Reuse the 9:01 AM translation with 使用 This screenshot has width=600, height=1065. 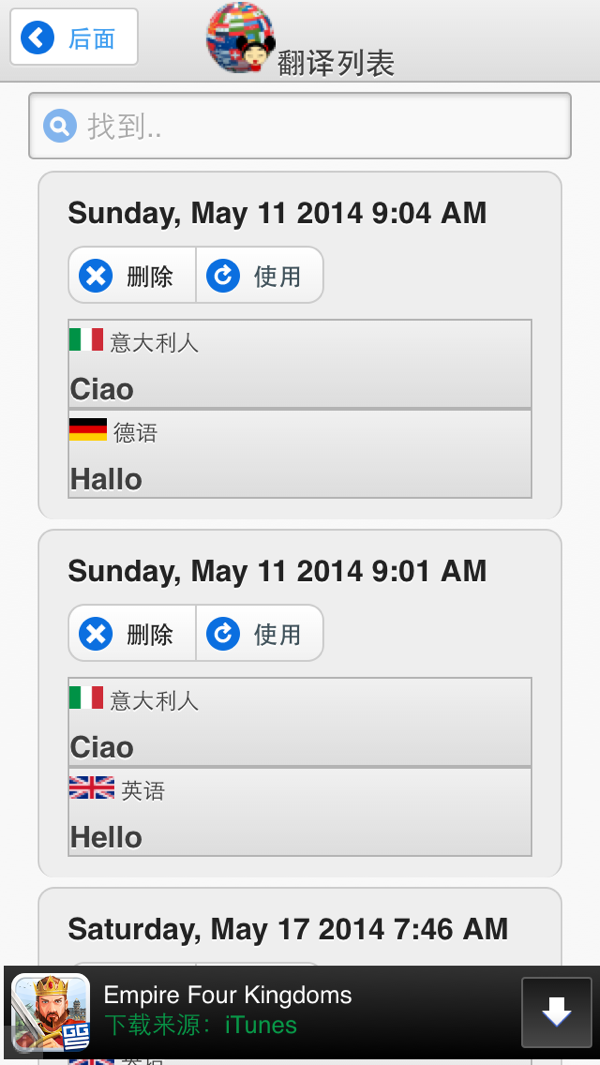coord(260,633)
